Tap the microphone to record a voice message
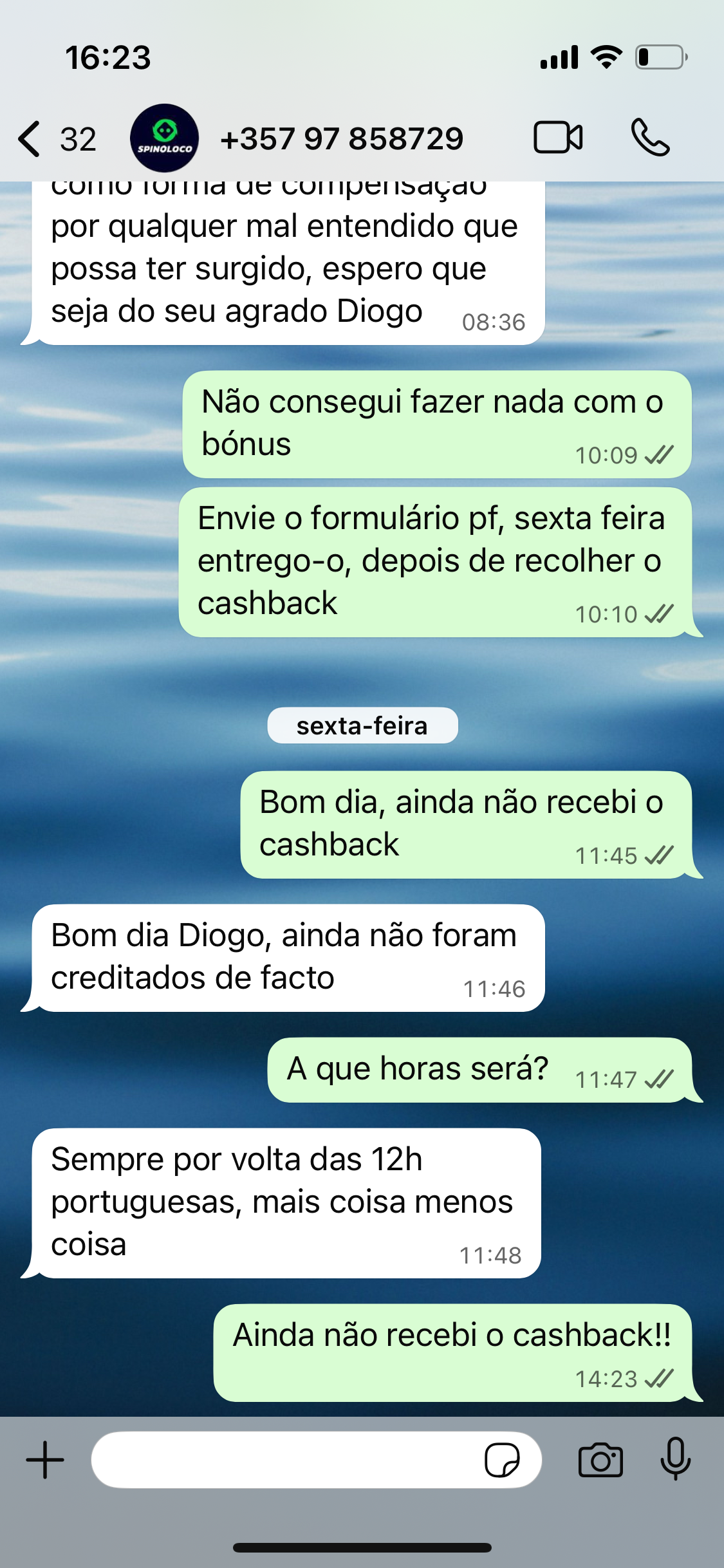 point(676,1459)
